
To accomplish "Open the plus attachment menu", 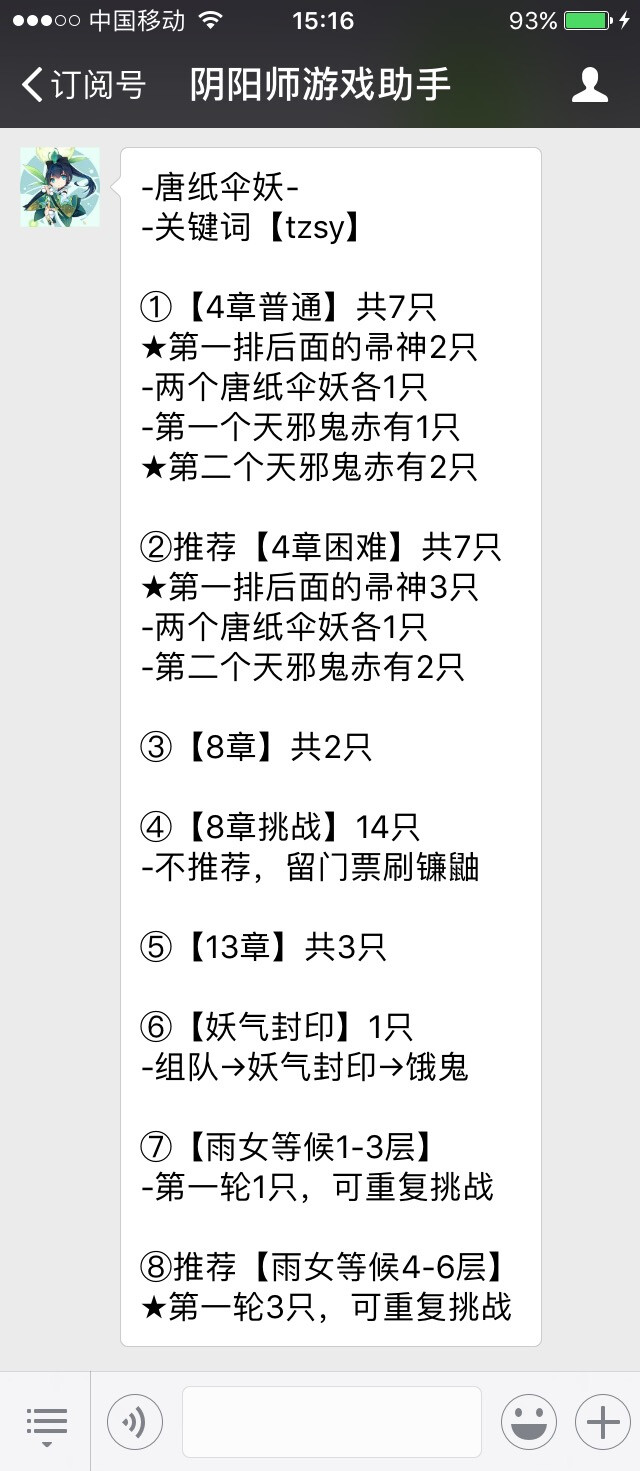I will pos(602,1421).
